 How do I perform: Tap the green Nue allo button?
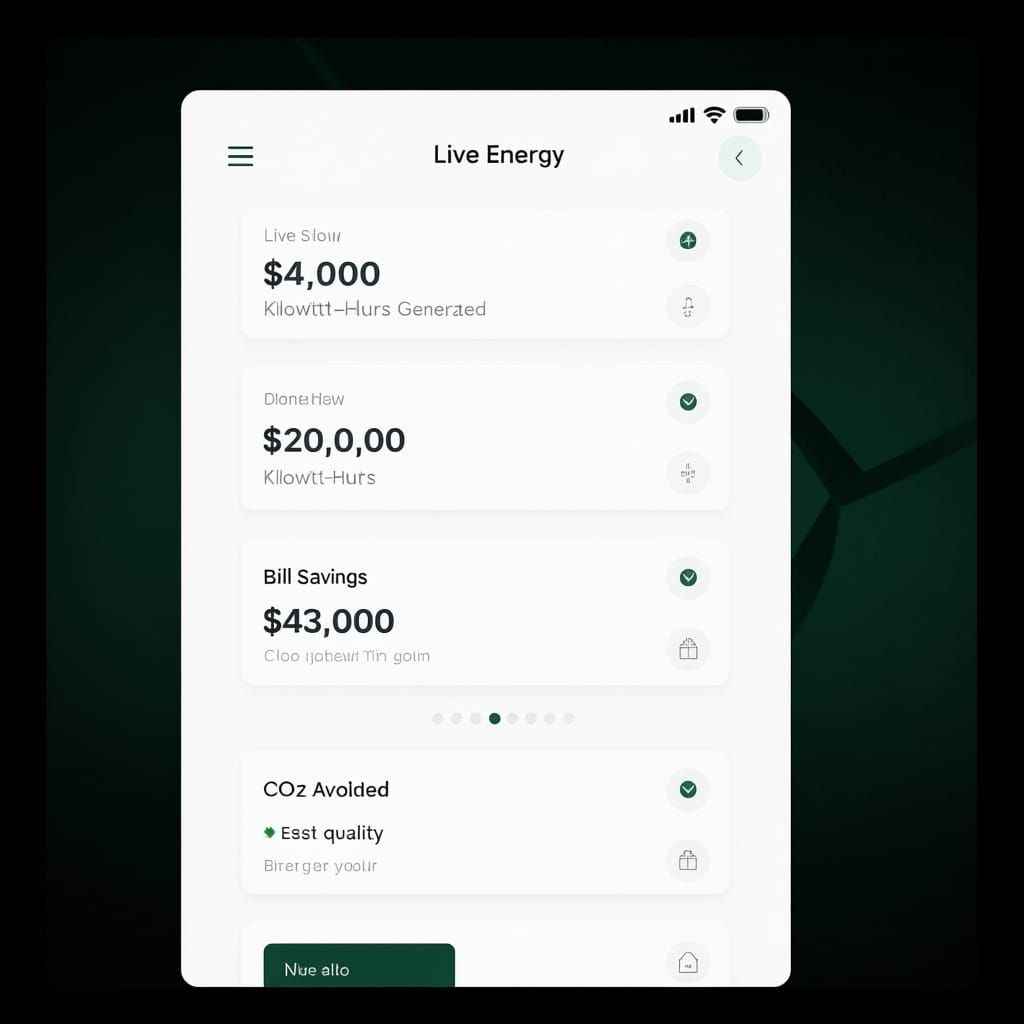359,966
